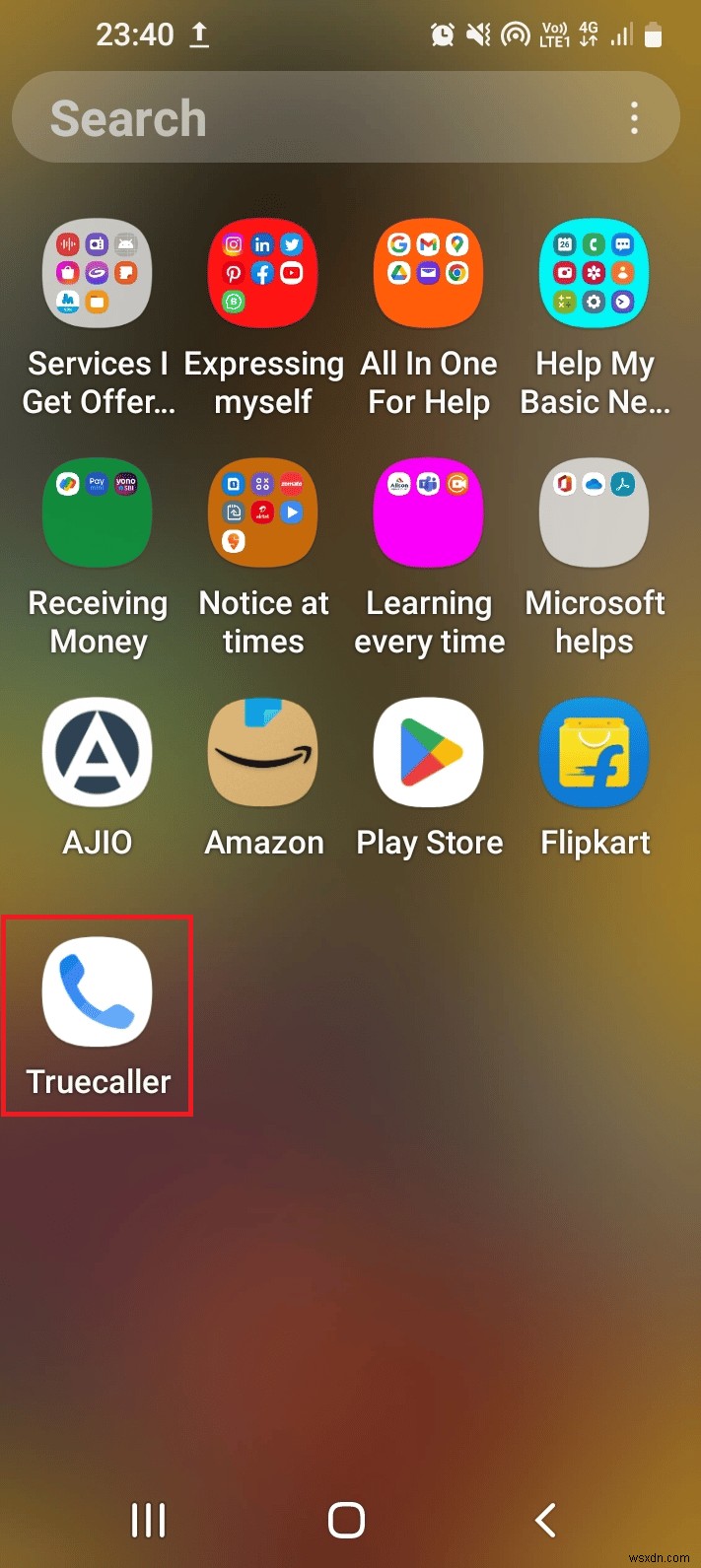Viewport: 701px width, 1568px height.
Task: Open the Learning every time folder
Action: coord(429,513)
